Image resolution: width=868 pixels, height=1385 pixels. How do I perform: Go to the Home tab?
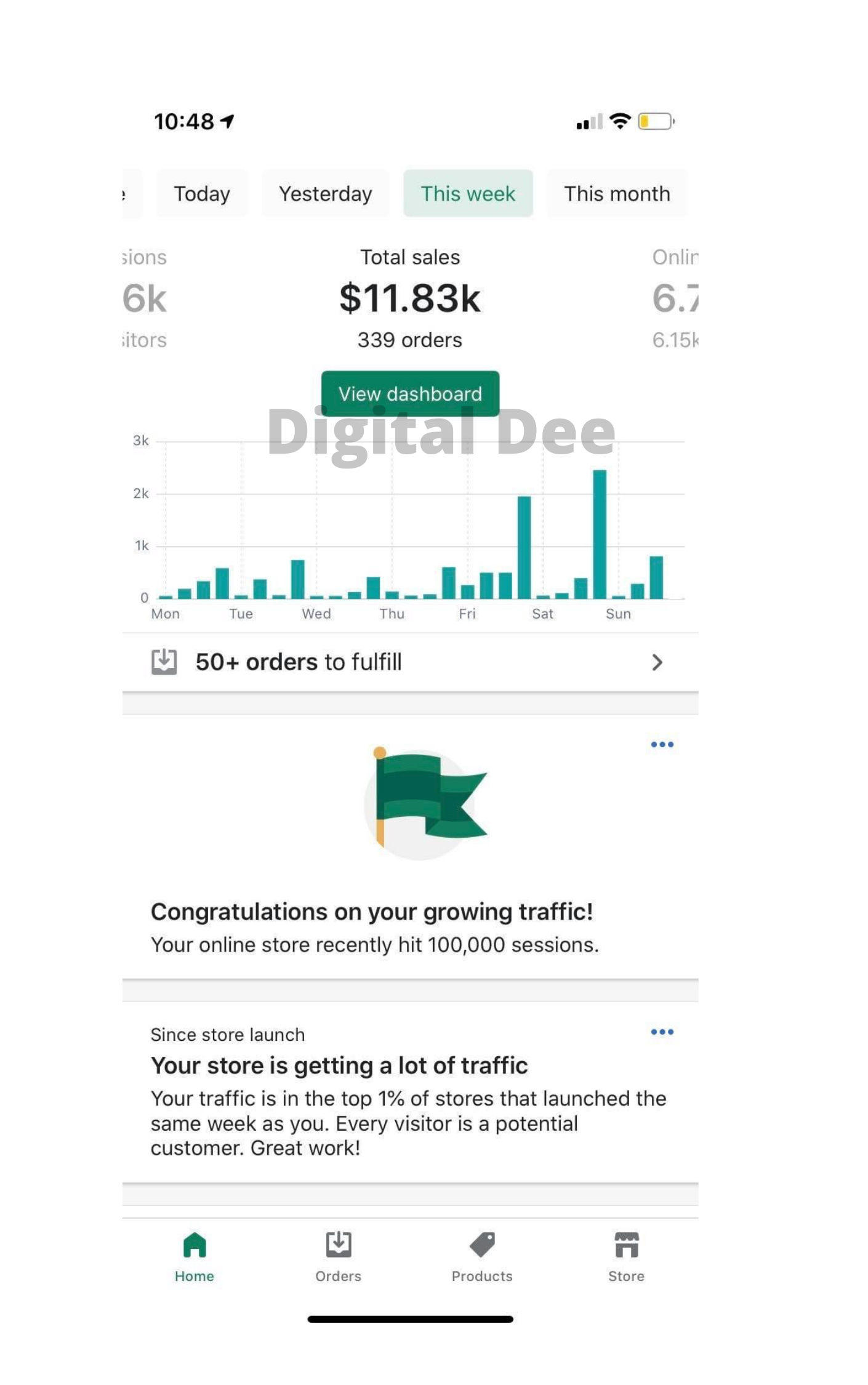[195, 1257]
